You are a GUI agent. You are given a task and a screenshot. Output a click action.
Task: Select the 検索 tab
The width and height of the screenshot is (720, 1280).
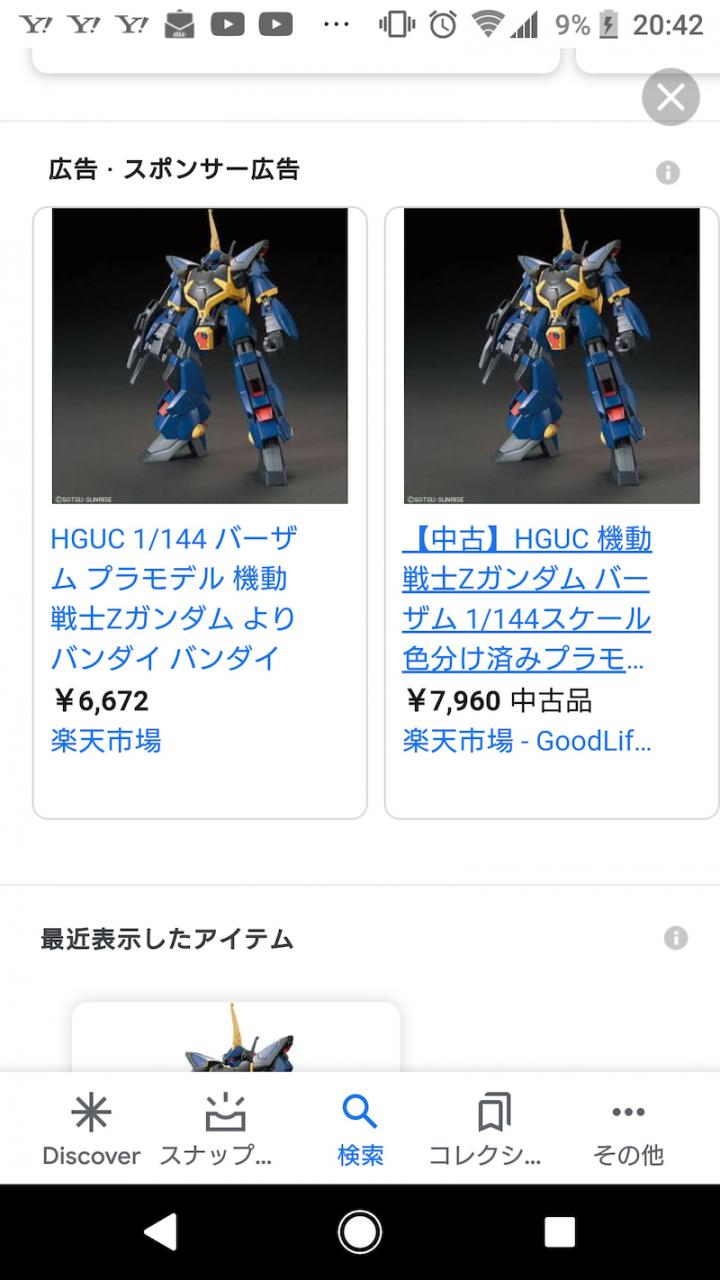pos(360,1130)
